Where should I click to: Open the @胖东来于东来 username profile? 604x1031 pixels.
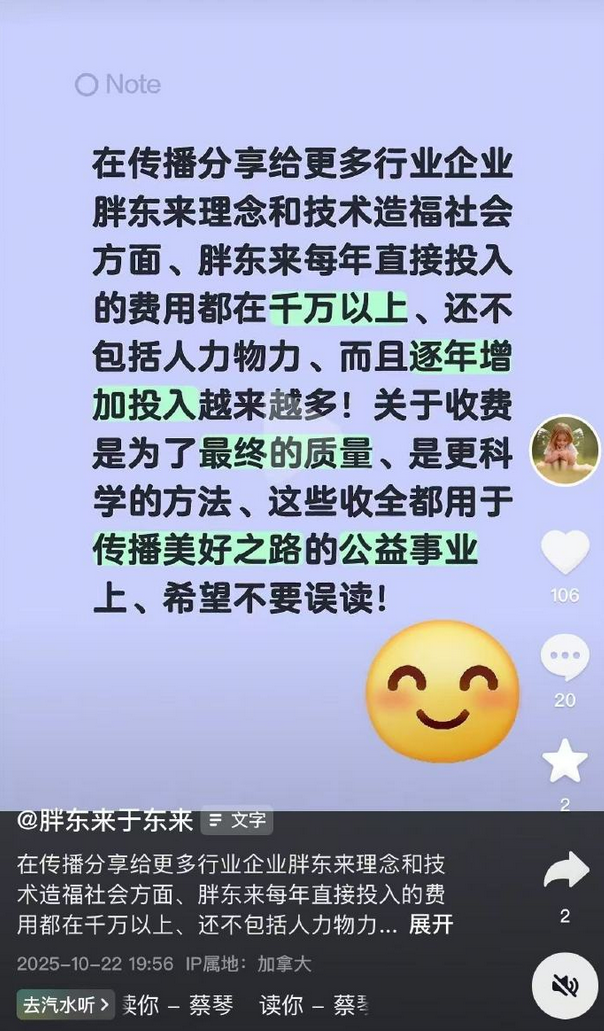click(105, 821)
